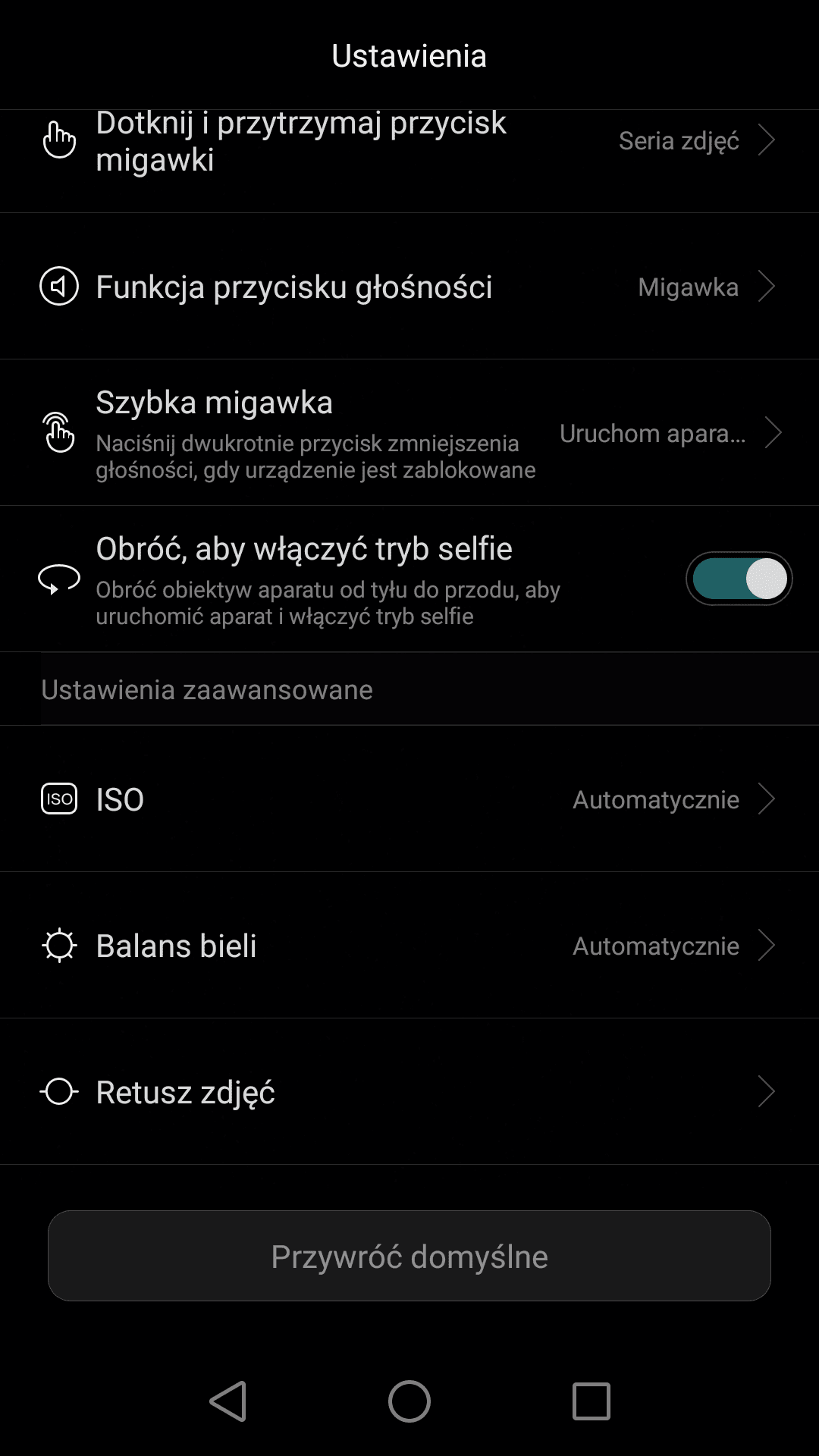The width and height of the screenshot is (819, 1456).
Task: Open Funkcja przycisku głośności setting
Action: pos(409,286)
